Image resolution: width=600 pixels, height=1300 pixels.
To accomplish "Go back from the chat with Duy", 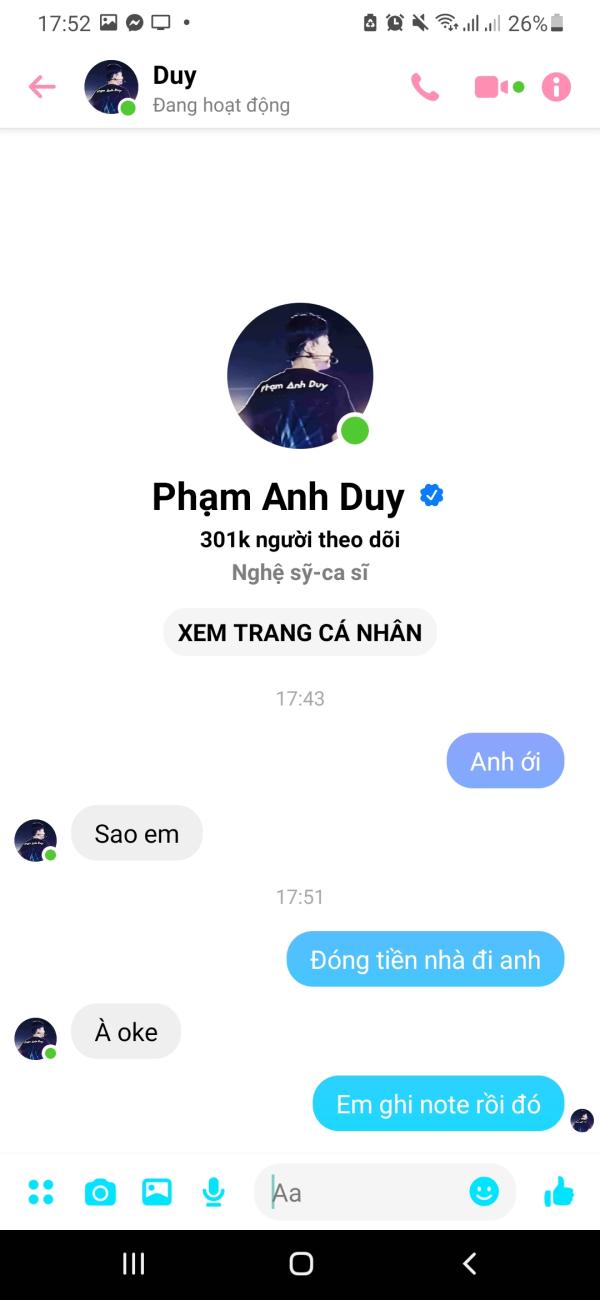I will [x=42, y=87].
